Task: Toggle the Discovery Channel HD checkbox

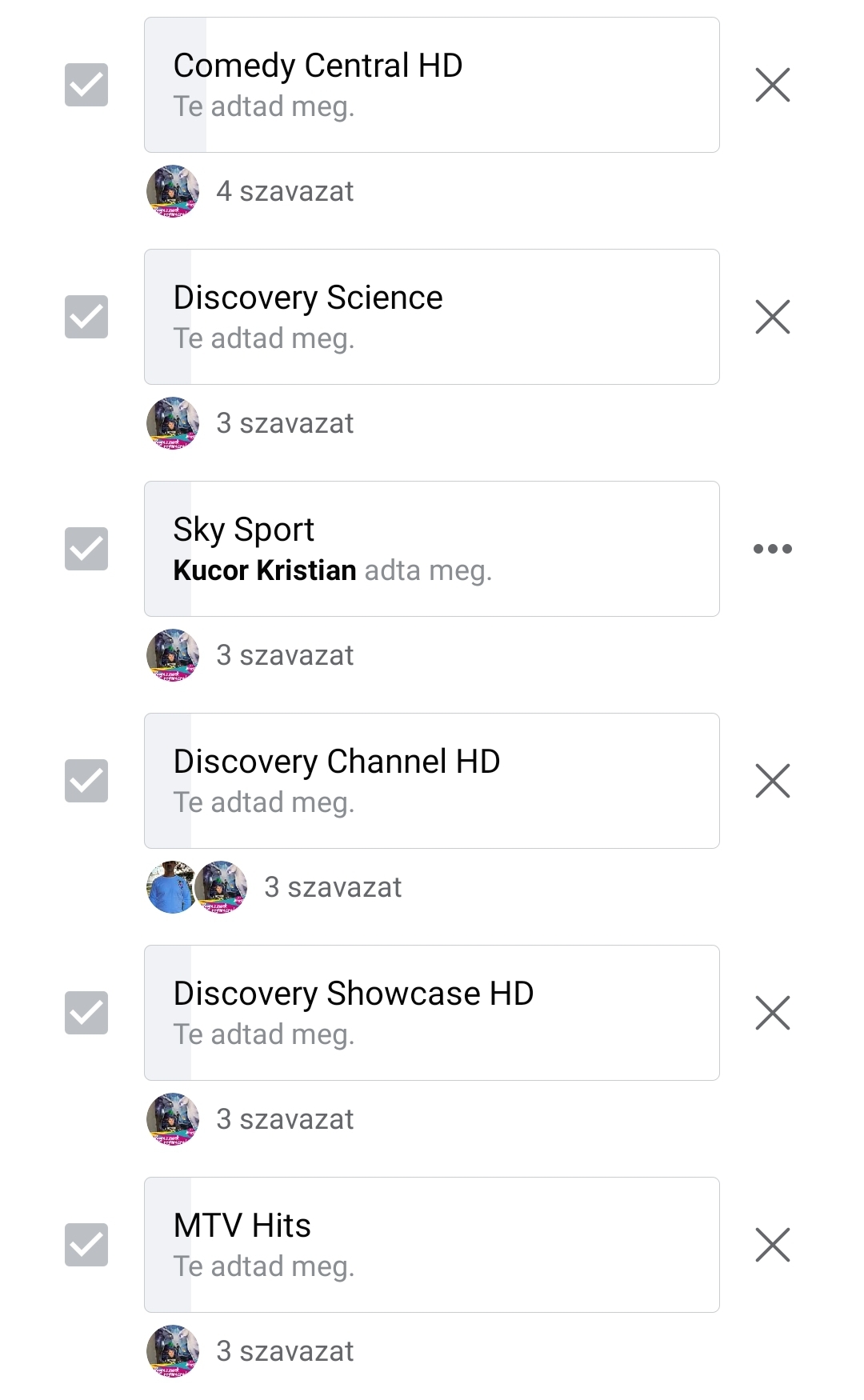Action: (86, 781)
